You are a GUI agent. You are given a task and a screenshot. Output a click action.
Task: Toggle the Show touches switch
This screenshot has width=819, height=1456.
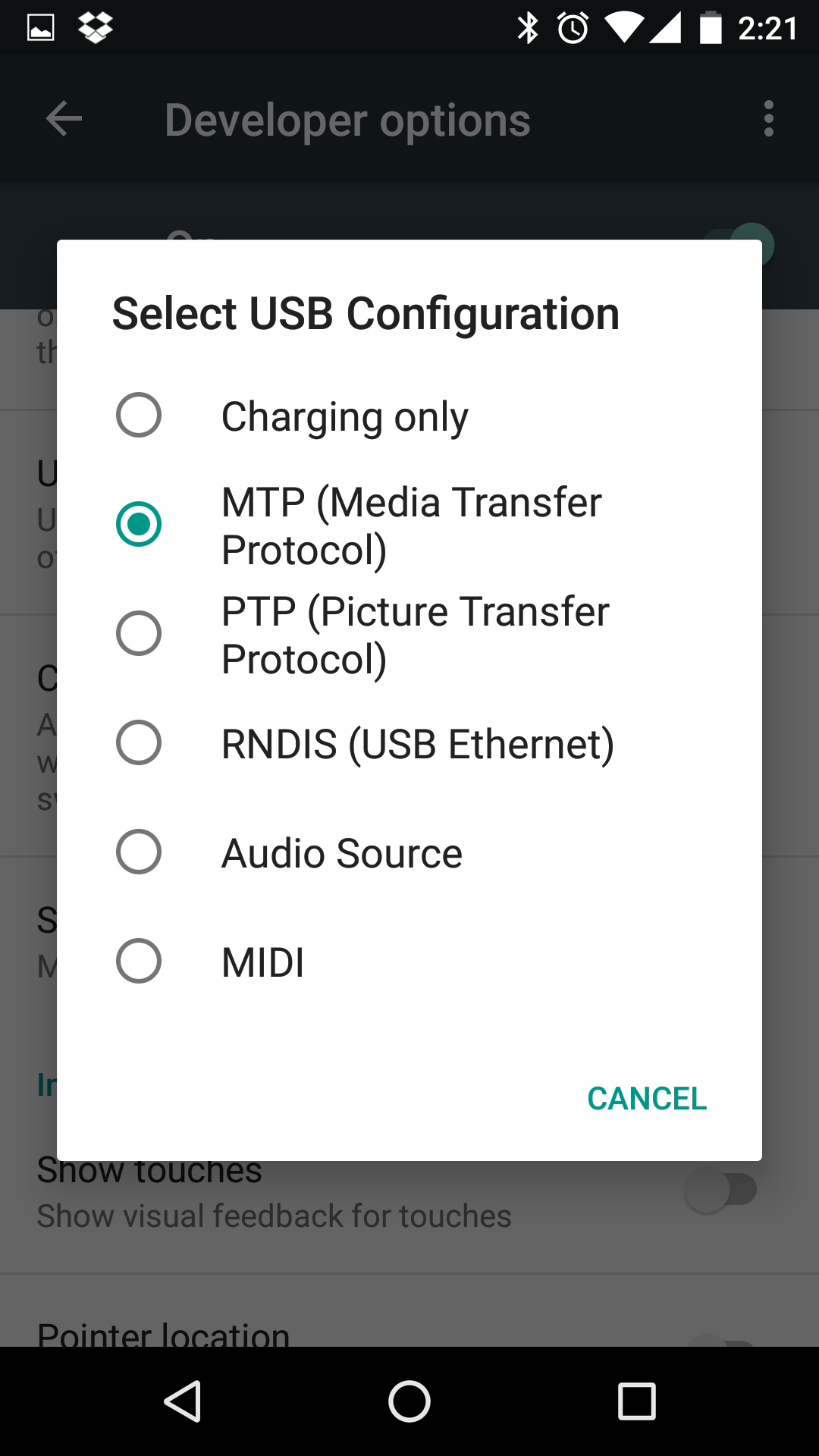(723, 1189)
